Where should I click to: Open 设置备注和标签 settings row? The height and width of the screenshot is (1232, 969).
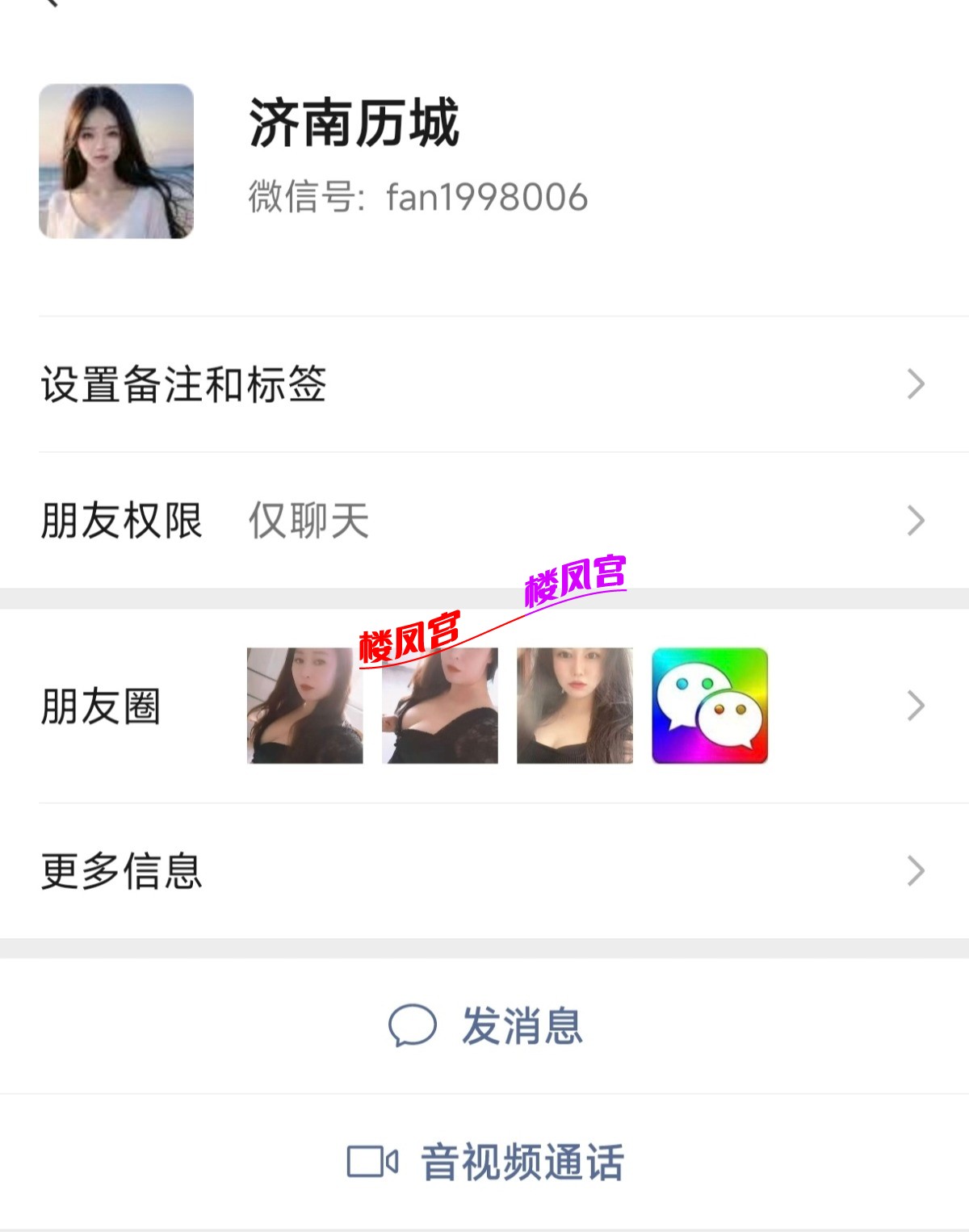484,384
